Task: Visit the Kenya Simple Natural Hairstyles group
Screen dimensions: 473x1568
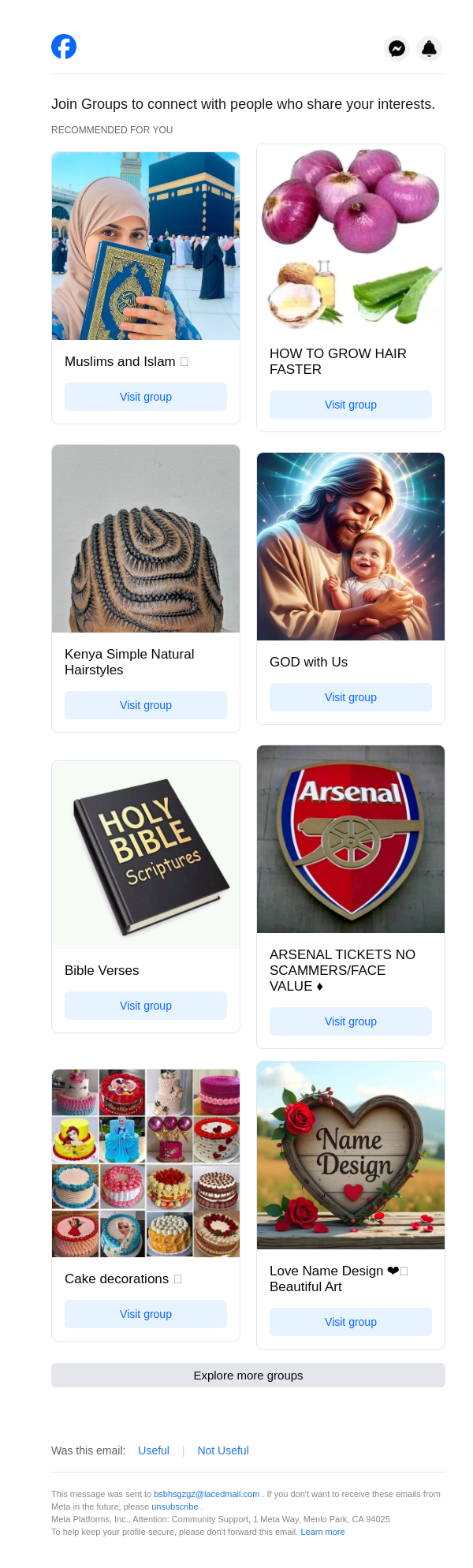Action: [146, 705]
